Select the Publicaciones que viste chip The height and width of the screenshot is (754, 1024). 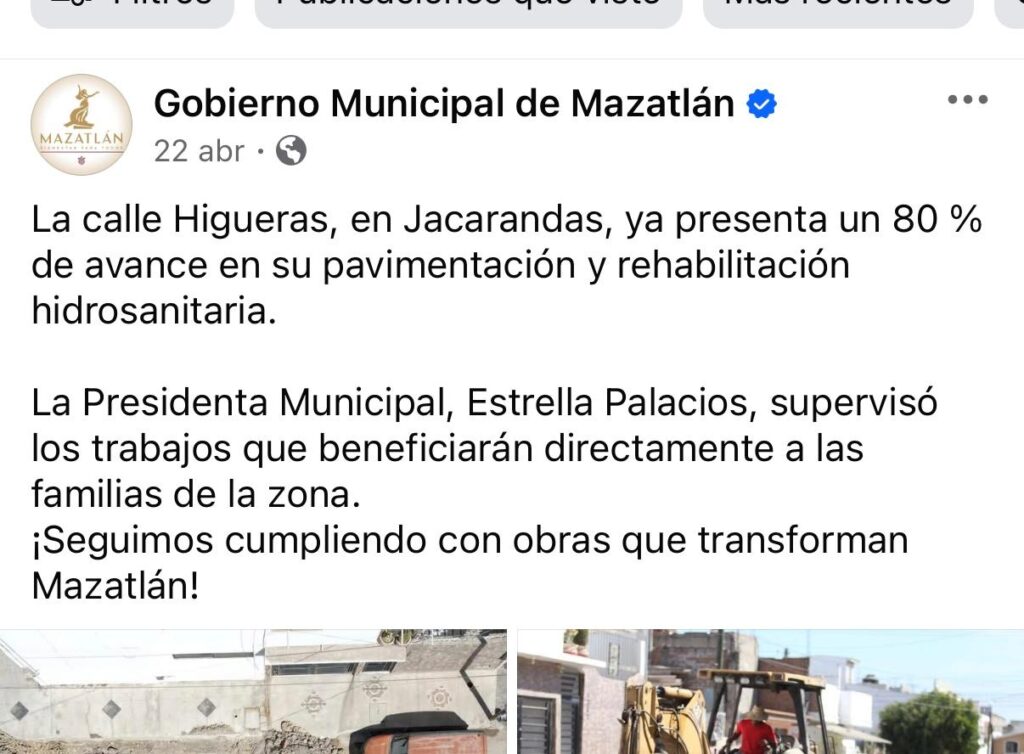tap(468, 10)
